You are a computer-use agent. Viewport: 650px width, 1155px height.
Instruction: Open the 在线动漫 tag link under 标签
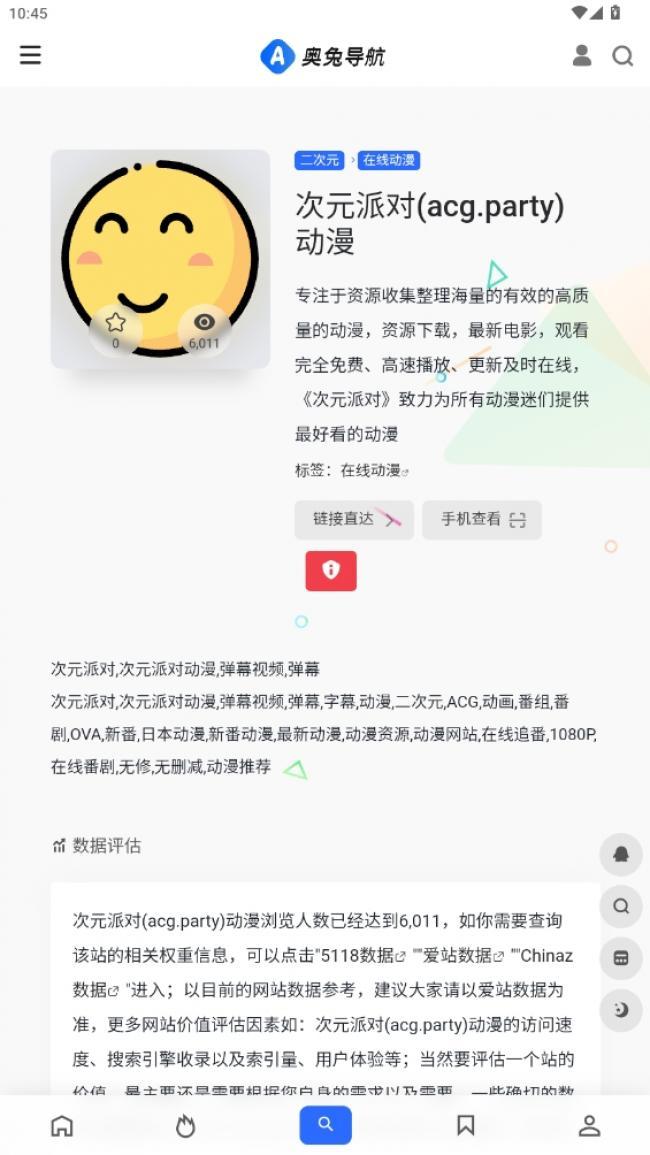[372, 470]
